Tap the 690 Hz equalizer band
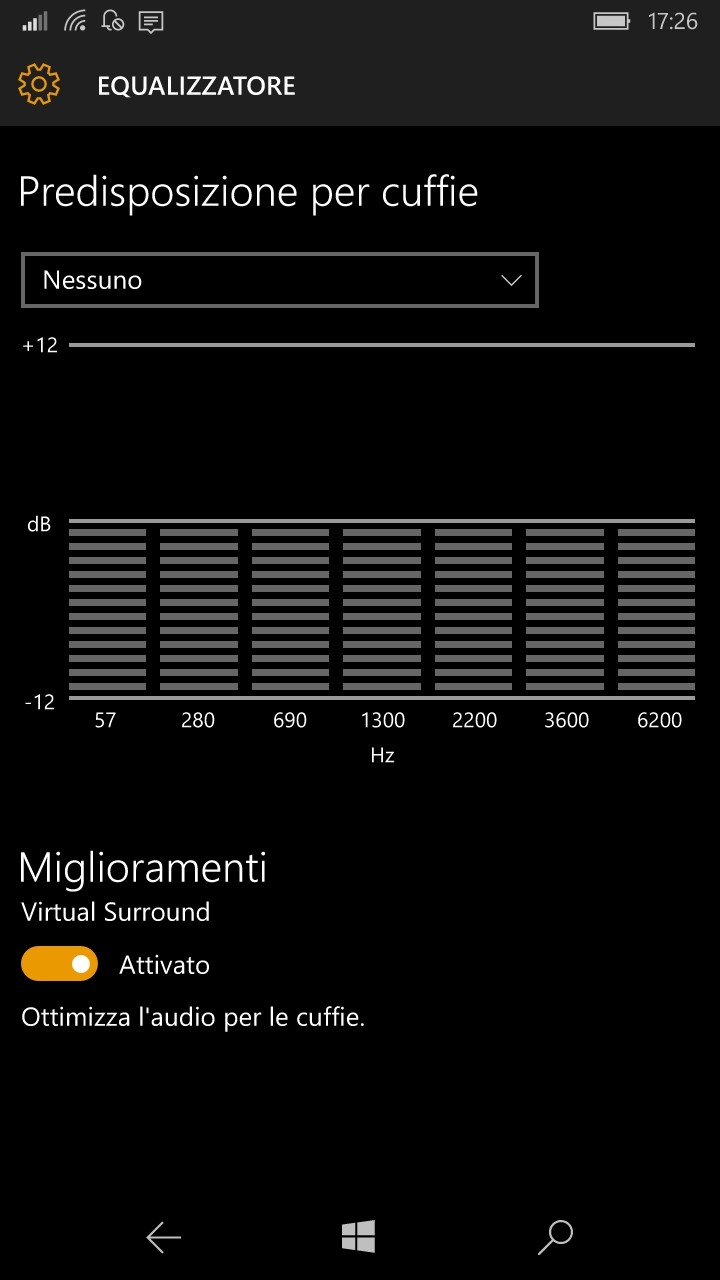 (290, 610)
